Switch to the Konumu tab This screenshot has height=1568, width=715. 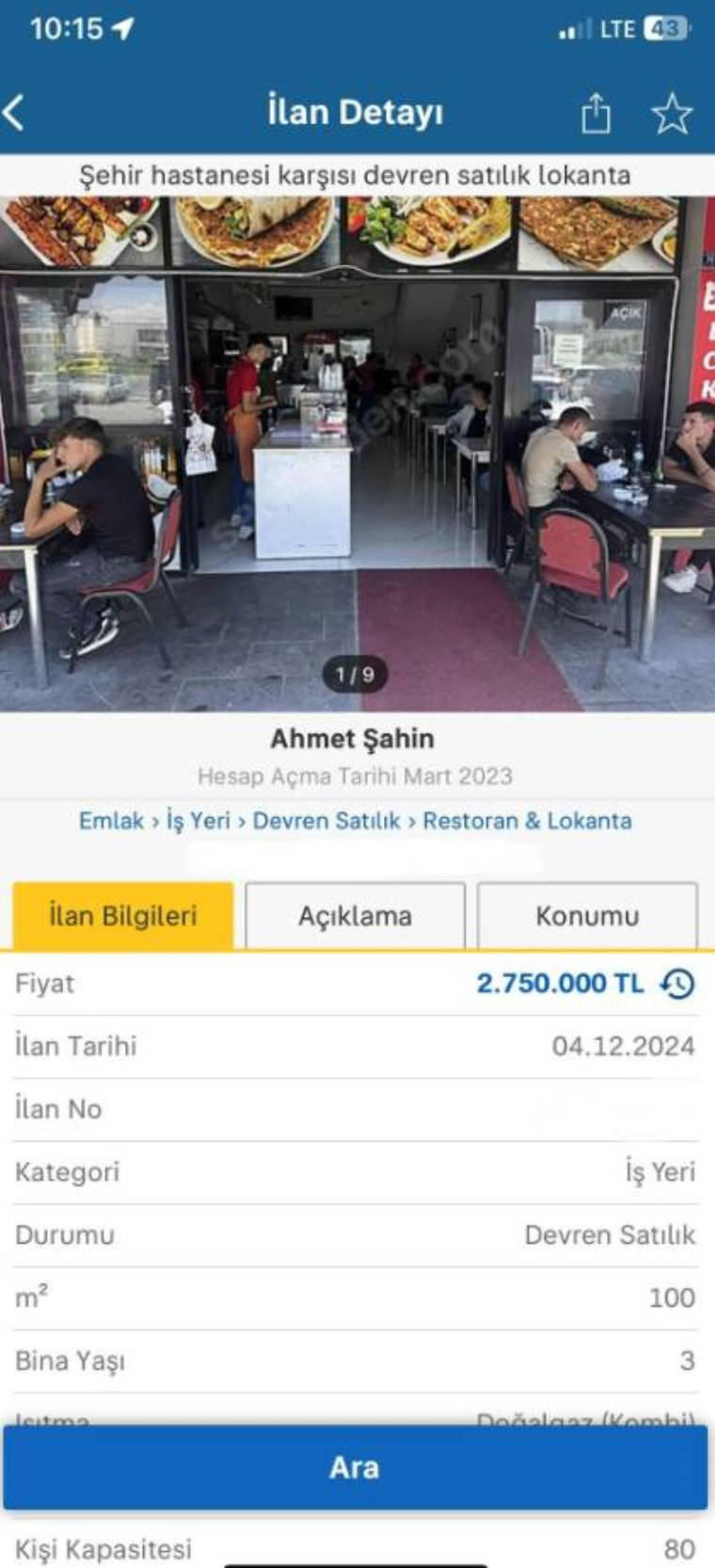point(587,915)
